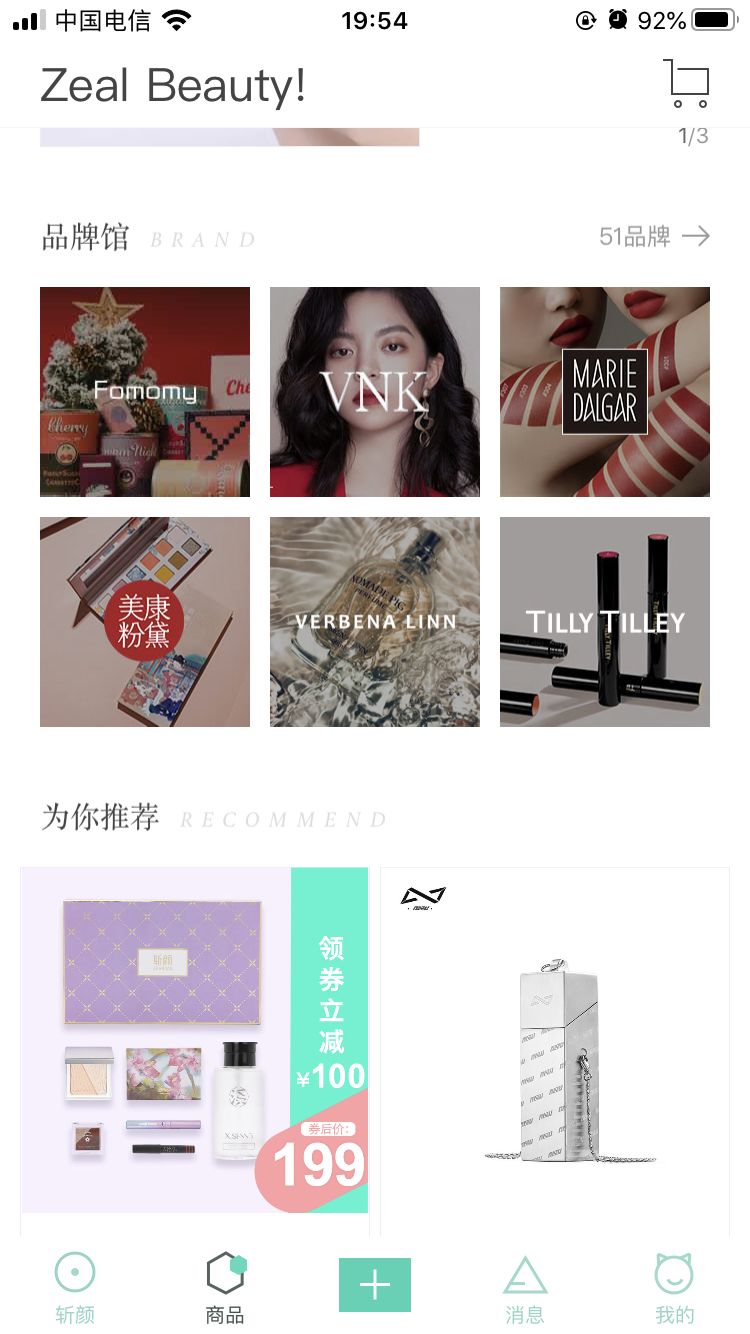Browse the Verbena Linn brand
Image resolution: width=750 pixels, height=1334 pixels.
(375, 622)
